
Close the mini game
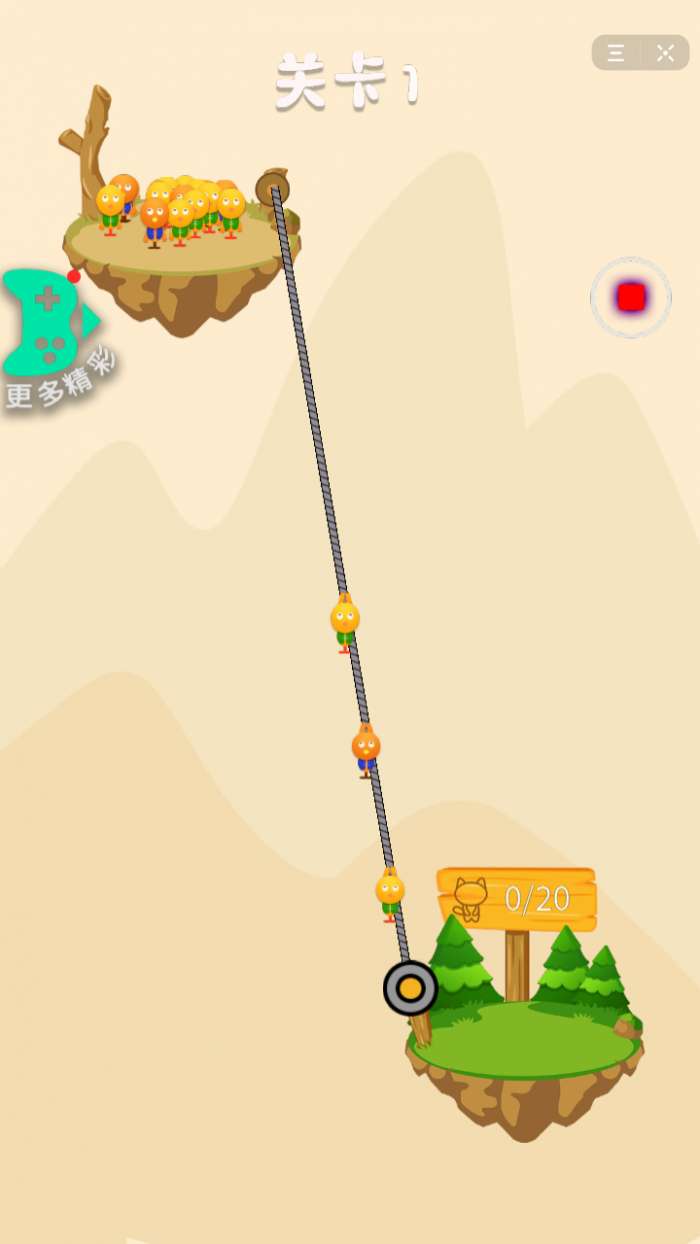(665, 53)
